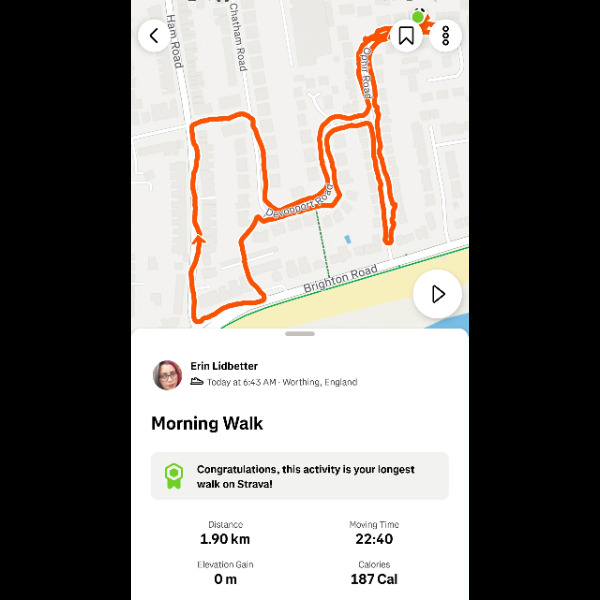Open the longest walk congratulations banner
Screen dimensions: 600x600
pyautogui.click(x=300, y=476)
